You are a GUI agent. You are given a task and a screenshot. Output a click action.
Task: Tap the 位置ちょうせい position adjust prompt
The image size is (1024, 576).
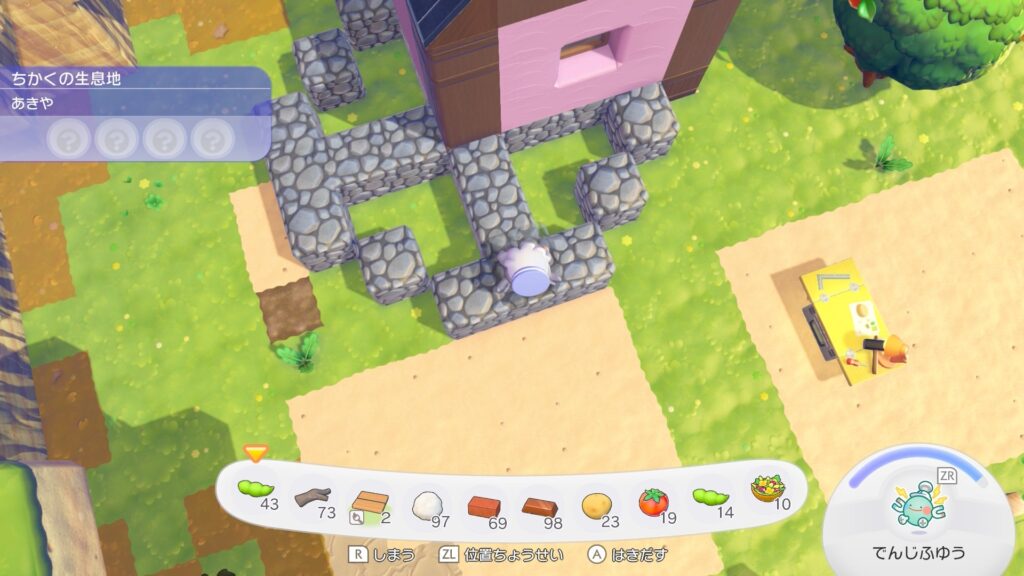point(492,554)
